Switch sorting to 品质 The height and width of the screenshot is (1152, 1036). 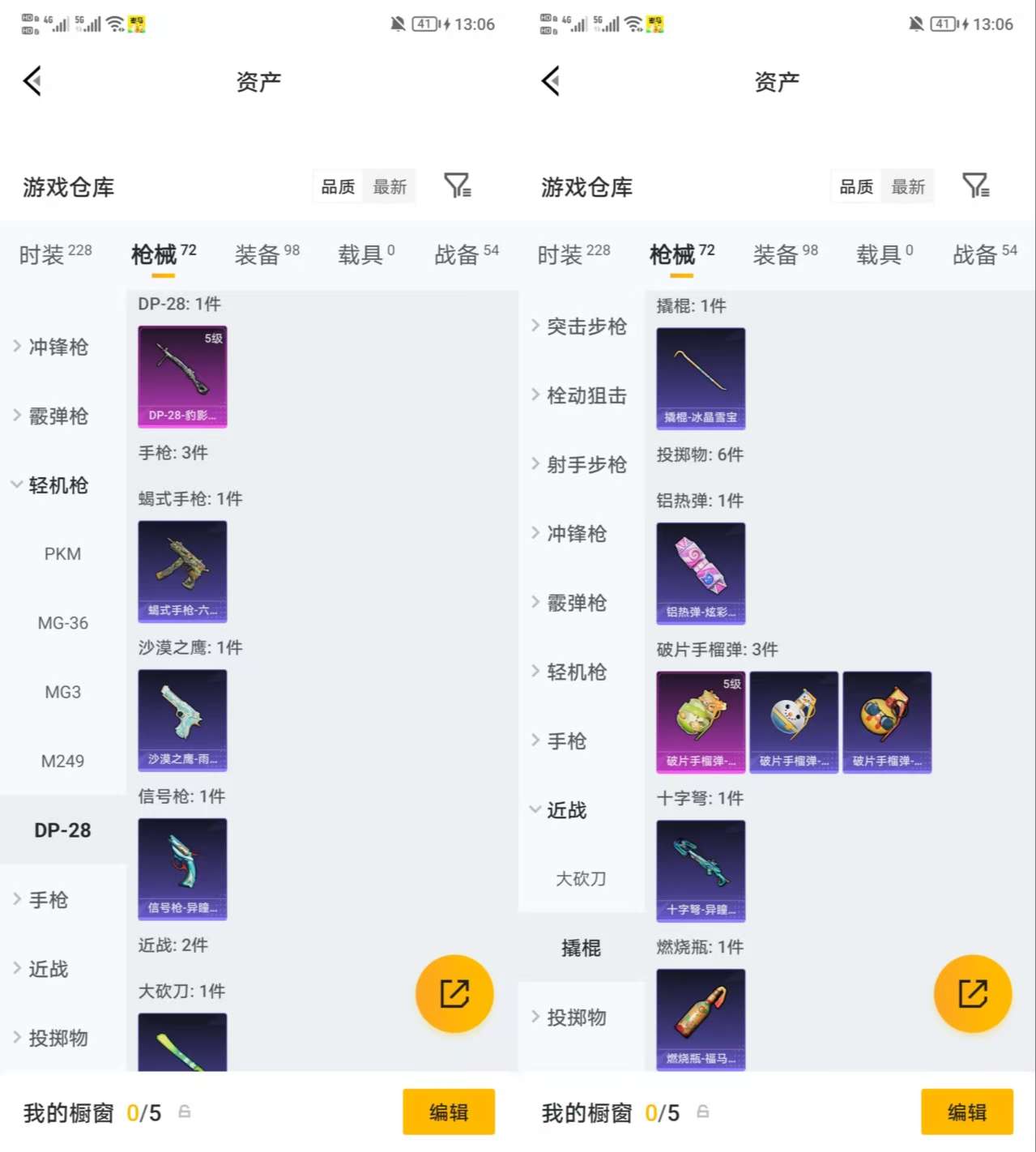tap(337, 186)
